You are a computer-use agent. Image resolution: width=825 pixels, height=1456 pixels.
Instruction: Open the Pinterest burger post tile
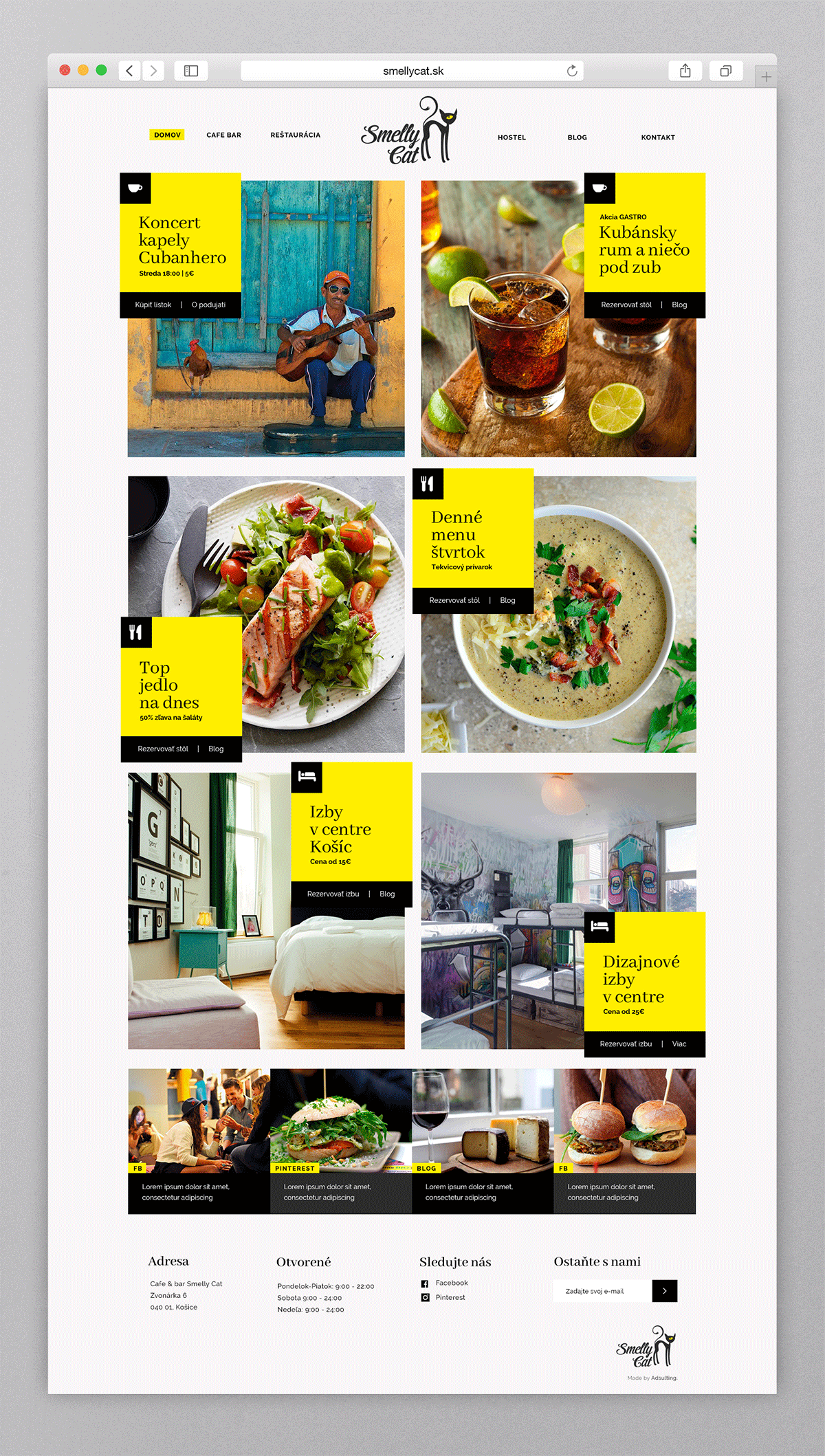[x=341, y=1141]
